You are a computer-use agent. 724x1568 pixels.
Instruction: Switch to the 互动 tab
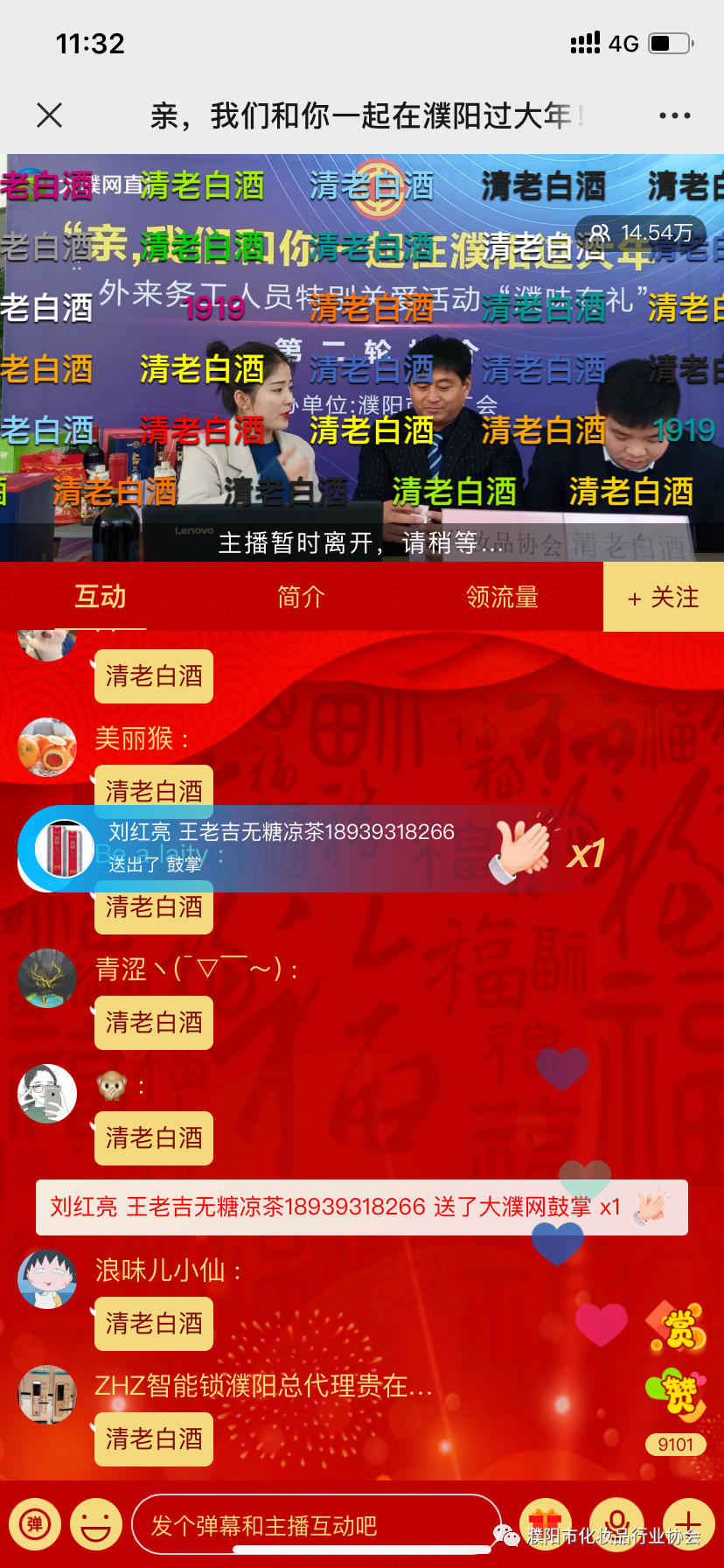pyautogui.click(x=101, y=597)
